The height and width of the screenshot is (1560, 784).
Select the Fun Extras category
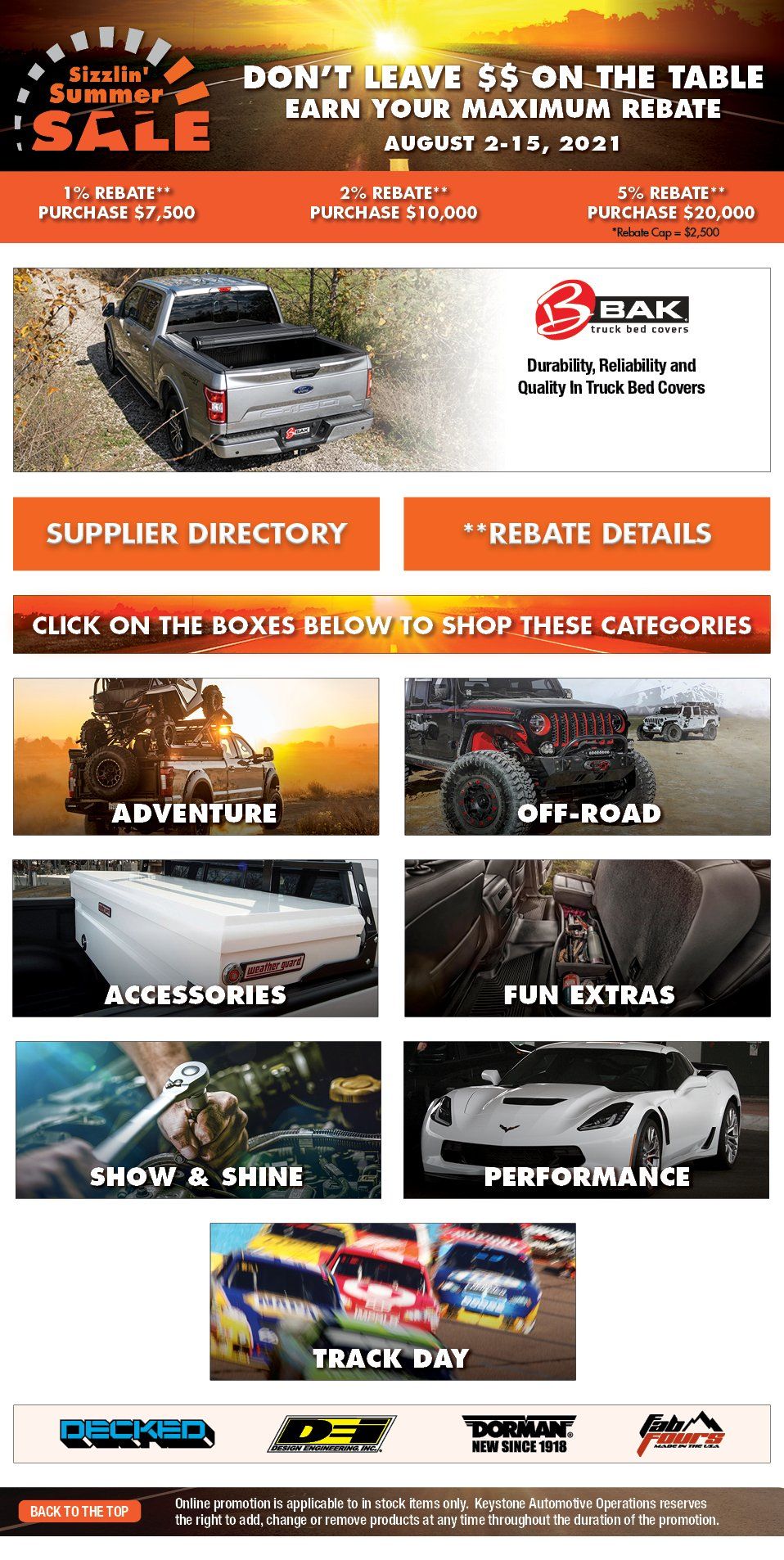coord(587,938)
